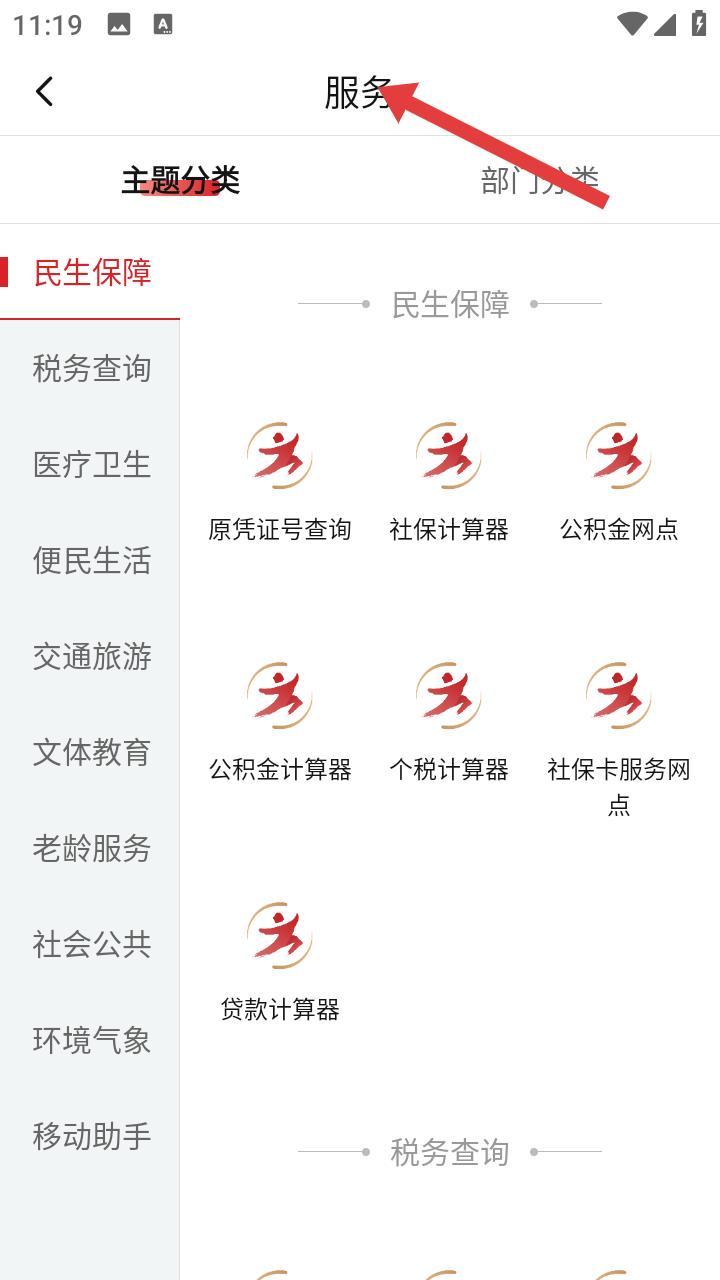The height and width of the screenshot is (1280, 720).
Task: Select the 移动助手 category
Action: tap(91, 1137)
